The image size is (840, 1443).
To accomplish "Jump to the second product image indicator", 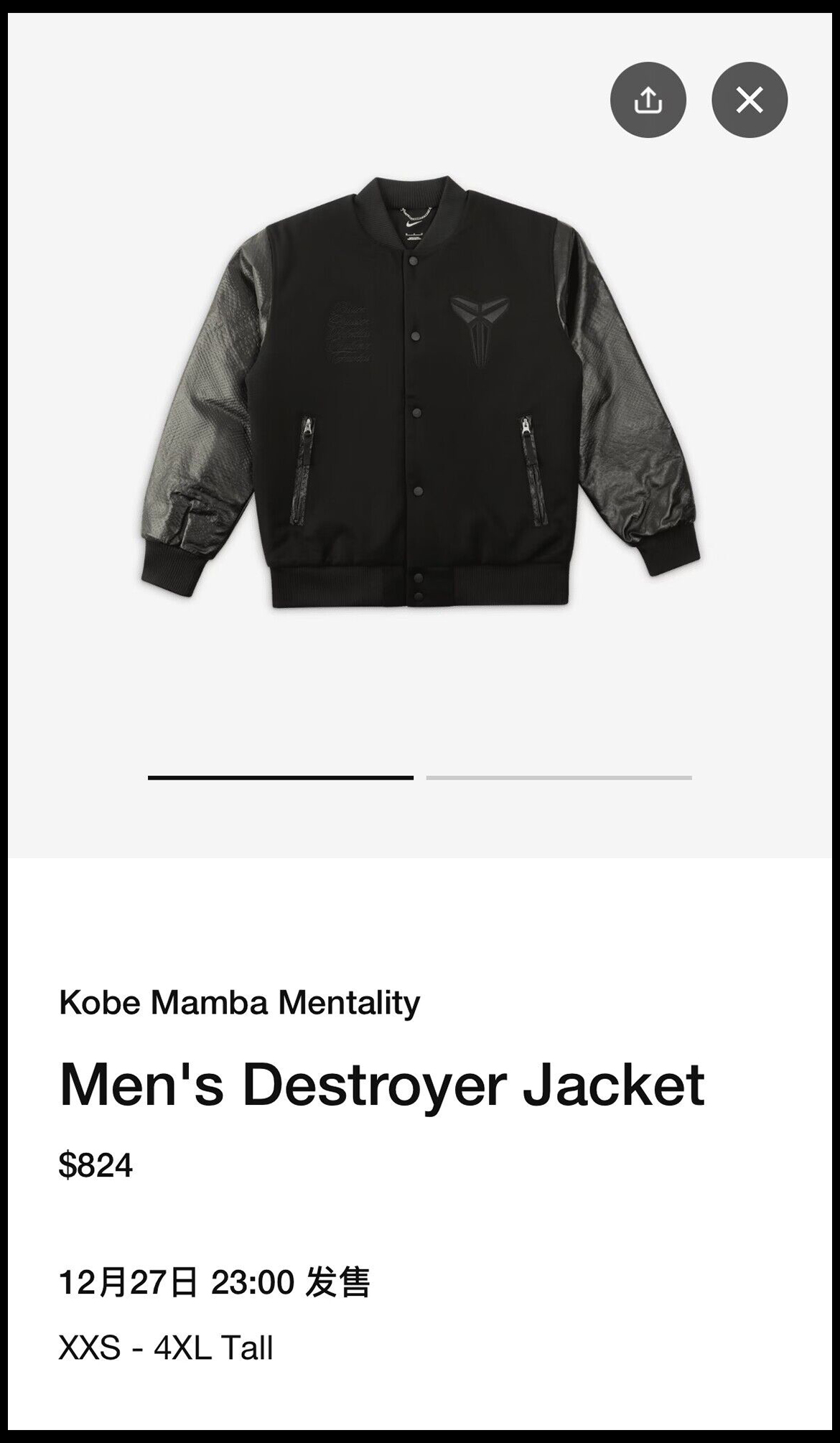I will (x=559, y=777).
